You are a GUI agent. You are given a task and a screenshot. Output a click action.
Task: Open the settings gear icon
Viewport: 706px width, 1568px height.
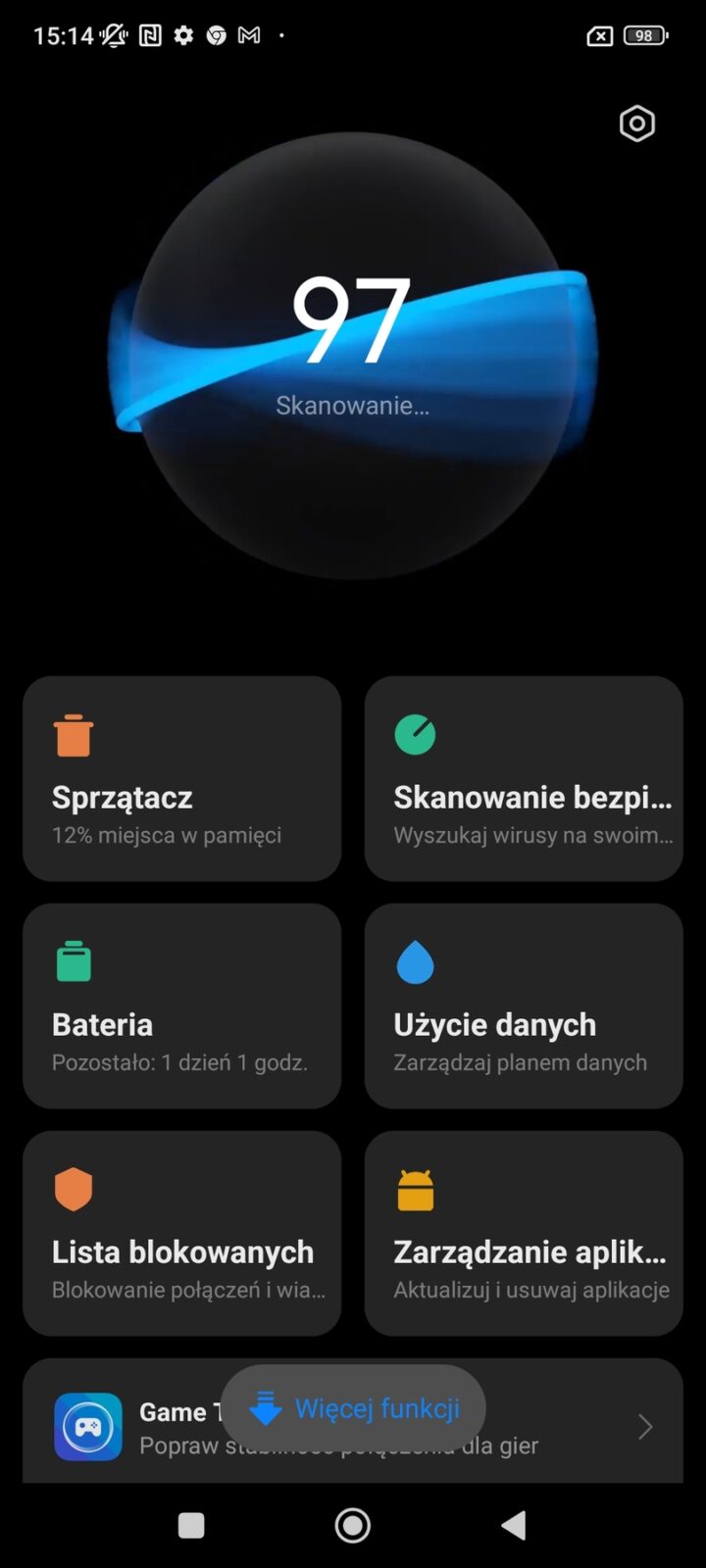point(636,123)
